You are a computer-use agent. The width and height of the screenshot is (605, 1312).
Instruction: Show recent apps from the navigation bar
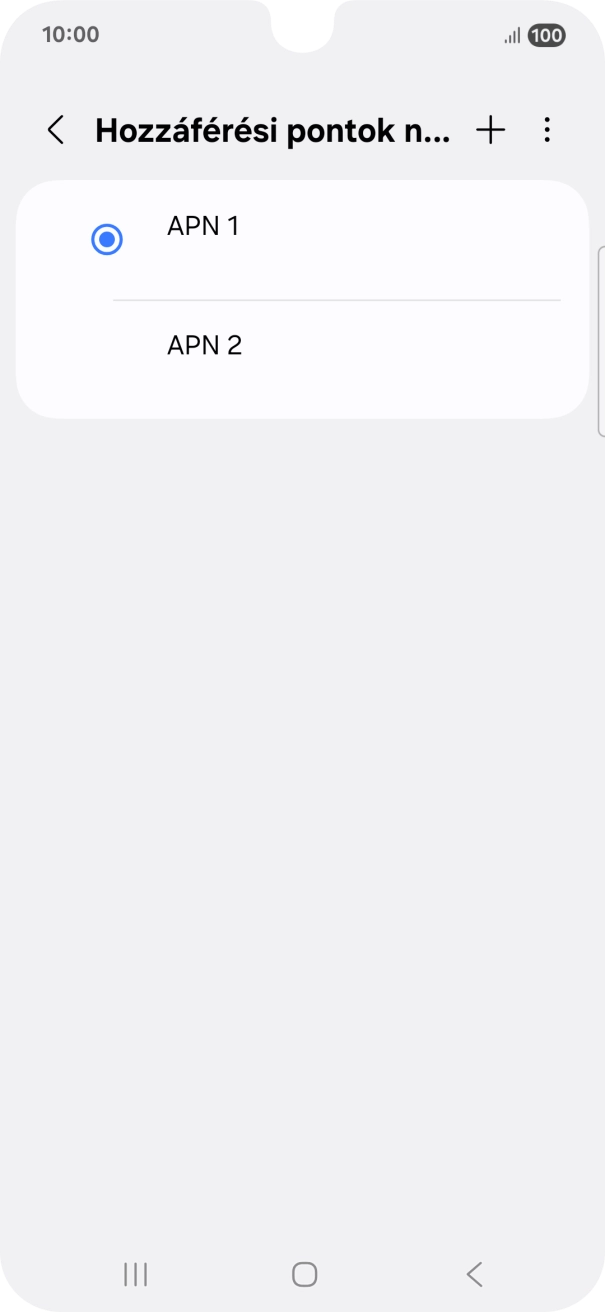135,1273
